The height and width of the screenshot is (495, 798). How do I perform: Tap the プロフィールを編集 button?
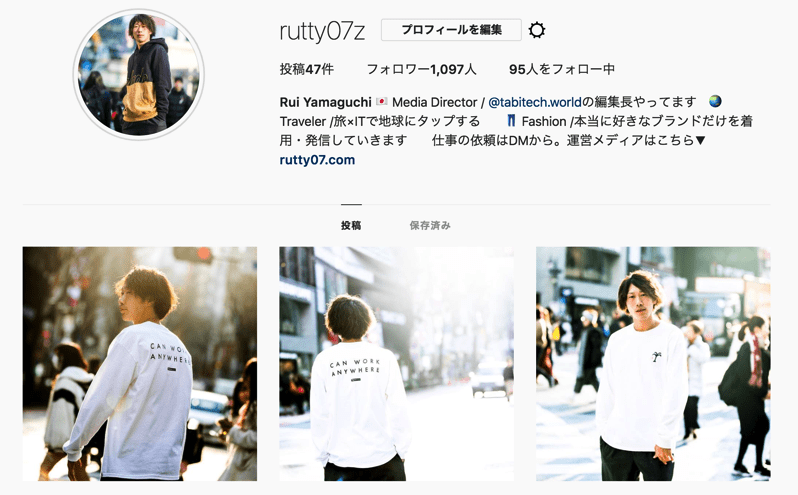click(451, 30)
